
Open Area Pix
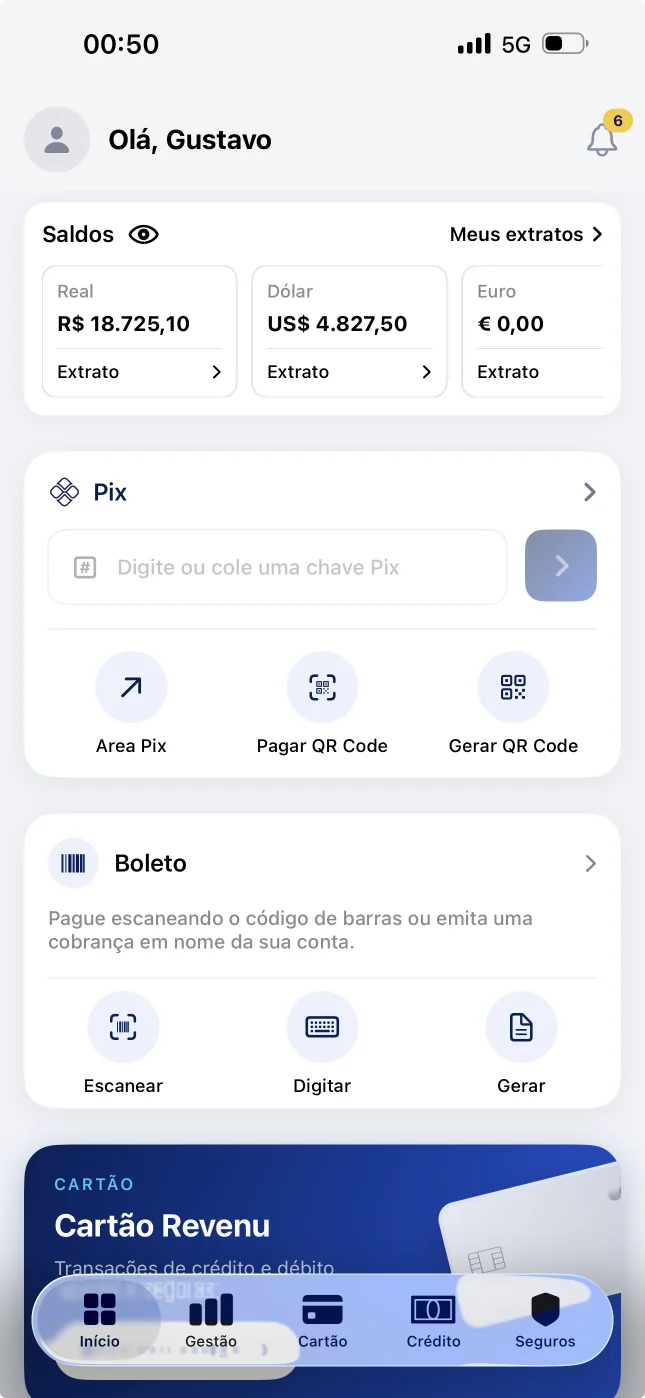pos(131,705)
